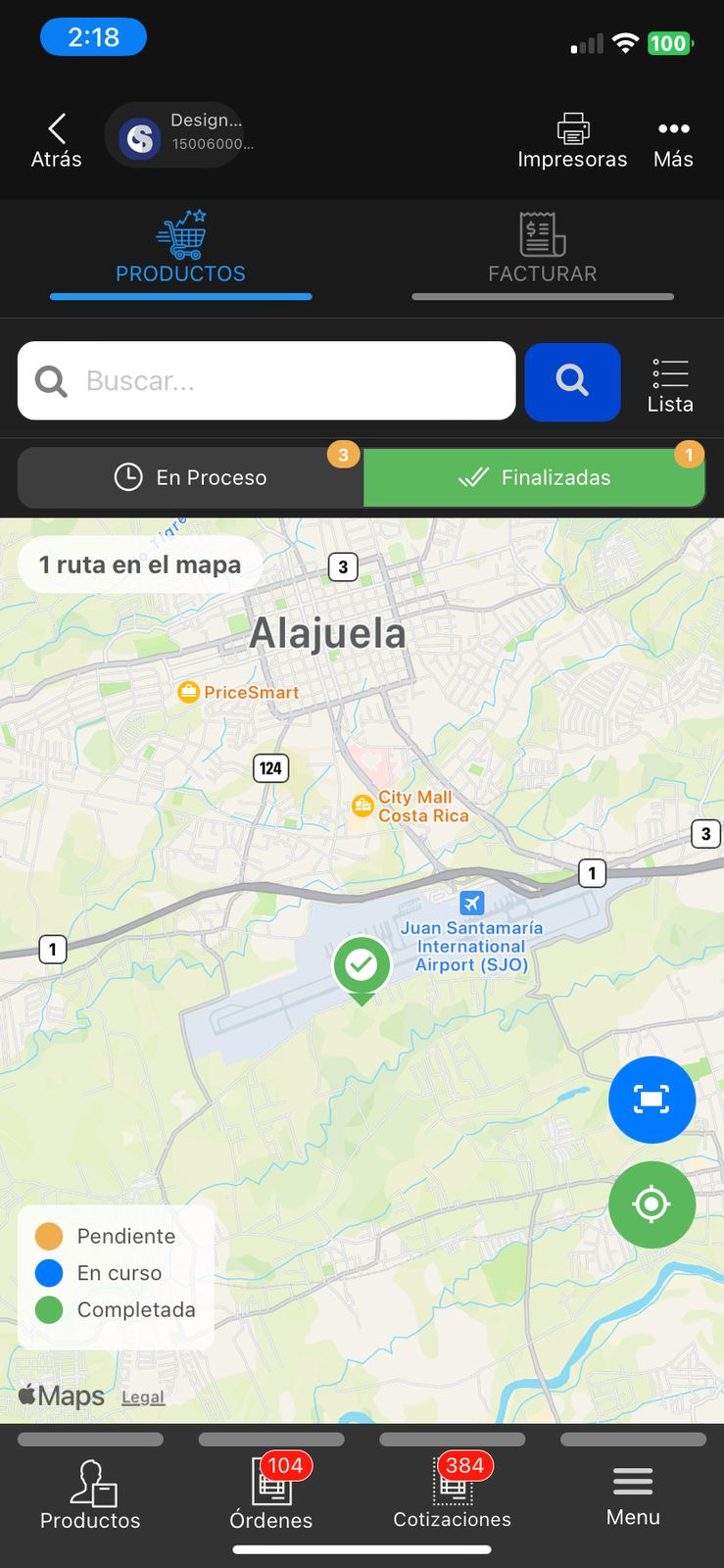Screen dimensions: 724x1568
Task: Open the Órdenes bottom tab
Action: coord(271,1494)
